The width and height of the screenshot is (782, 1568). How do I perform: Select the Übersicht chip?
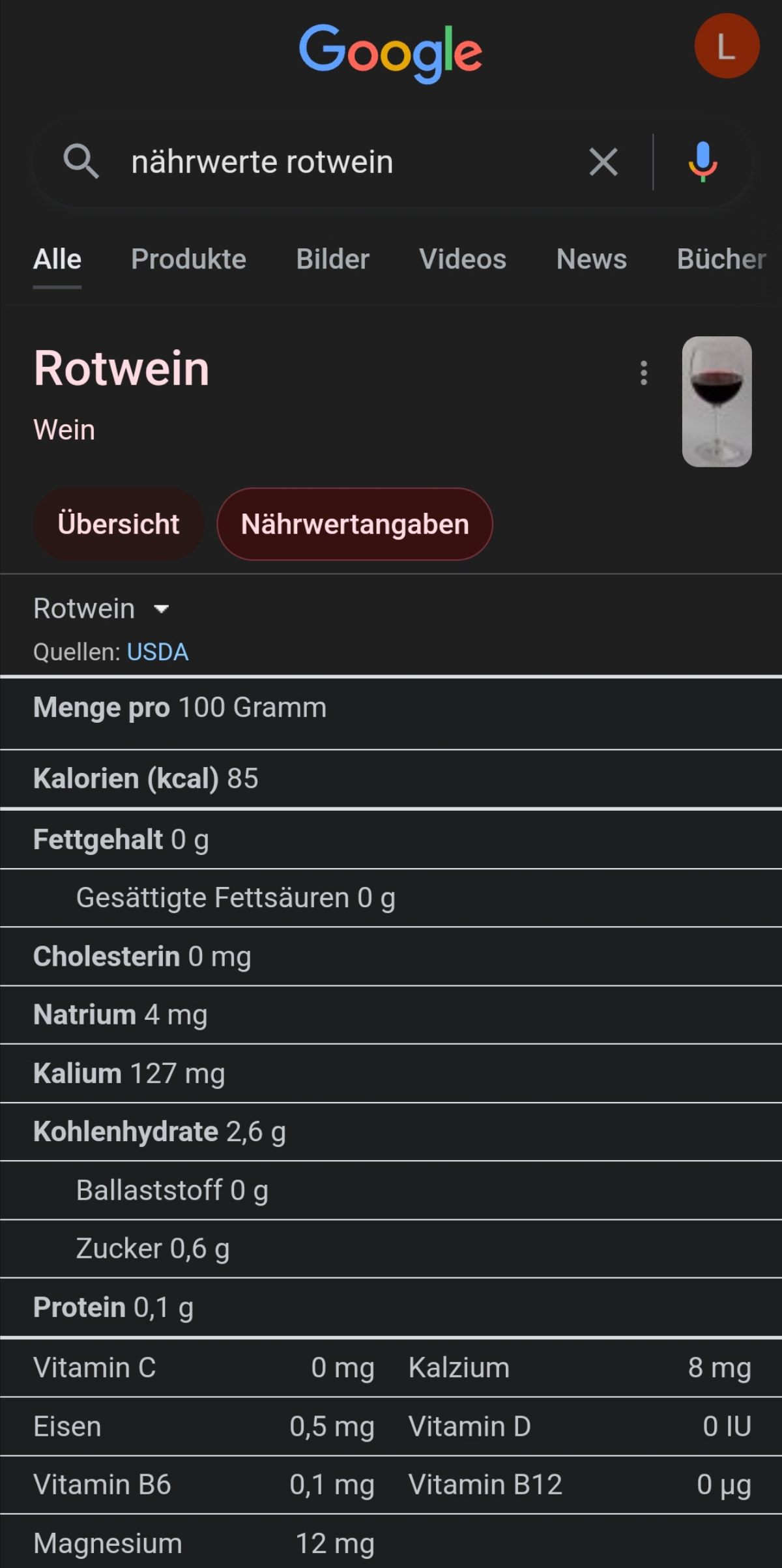pyautogui.click(x=118, y=524)
